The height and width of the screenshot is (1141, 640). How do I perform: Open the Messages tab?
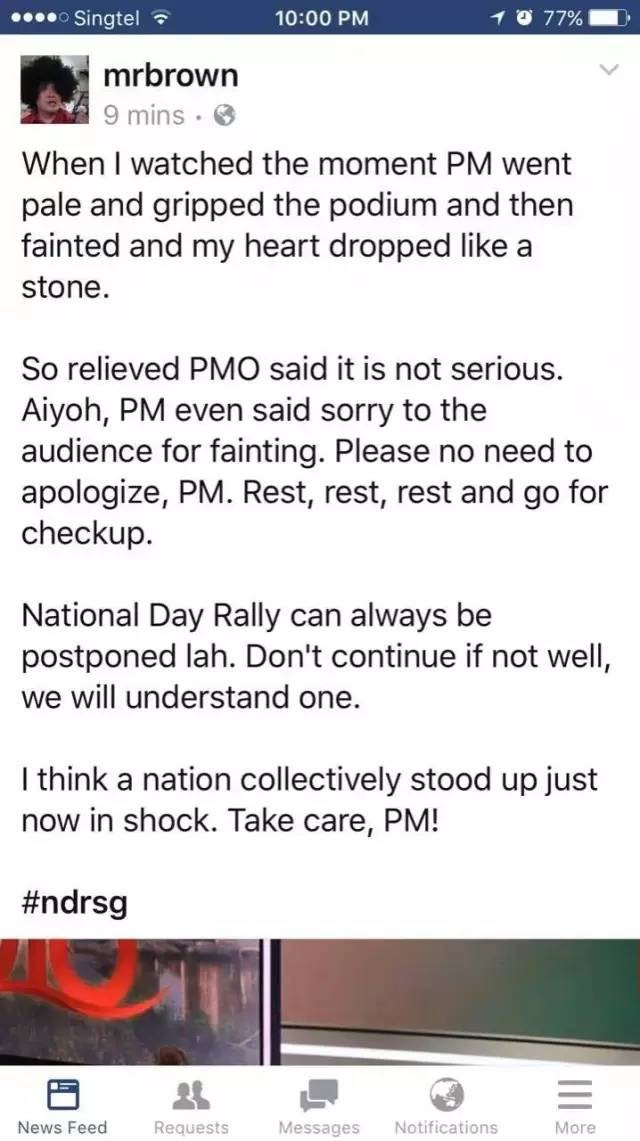point(318,1106)
